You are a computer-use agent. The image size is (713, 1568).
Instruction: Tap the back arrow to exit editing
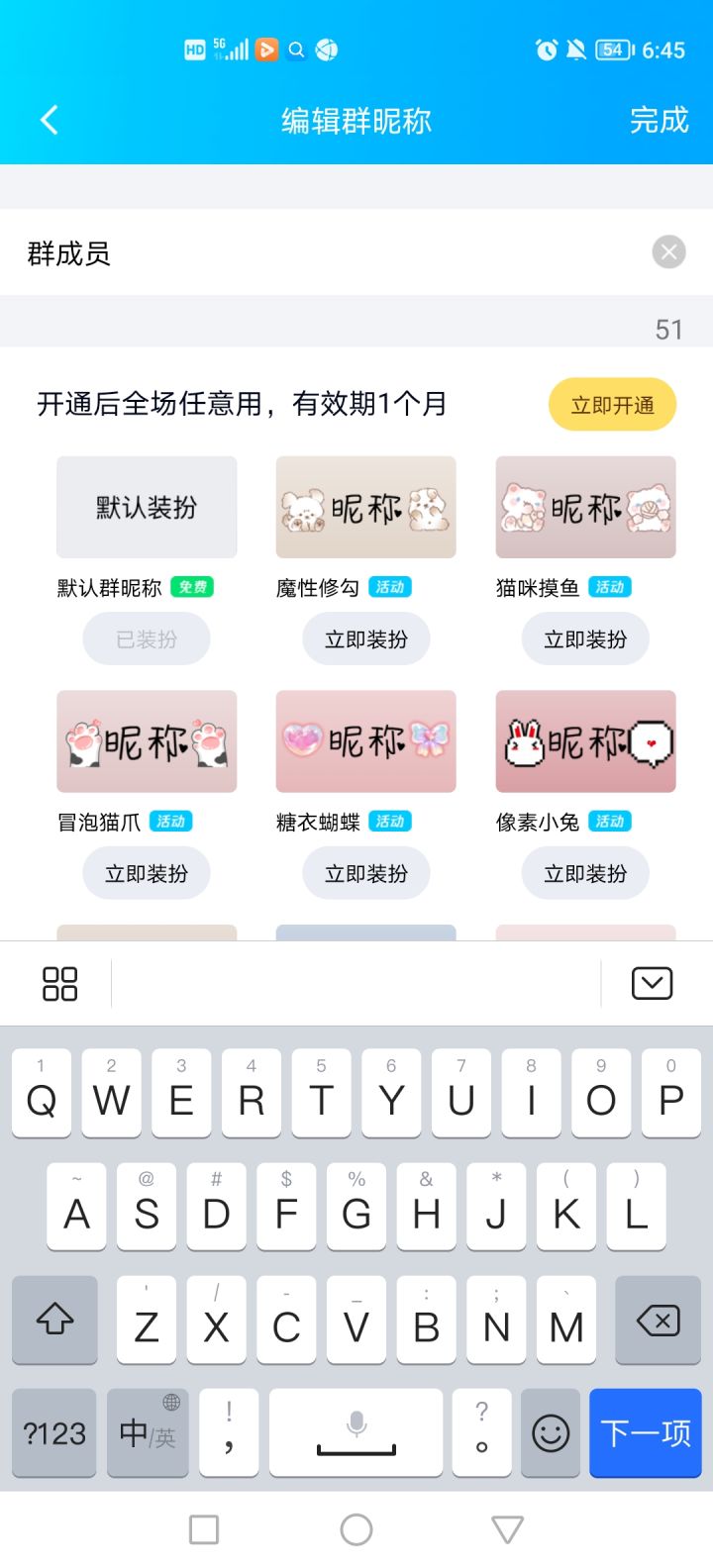[47, 119]
